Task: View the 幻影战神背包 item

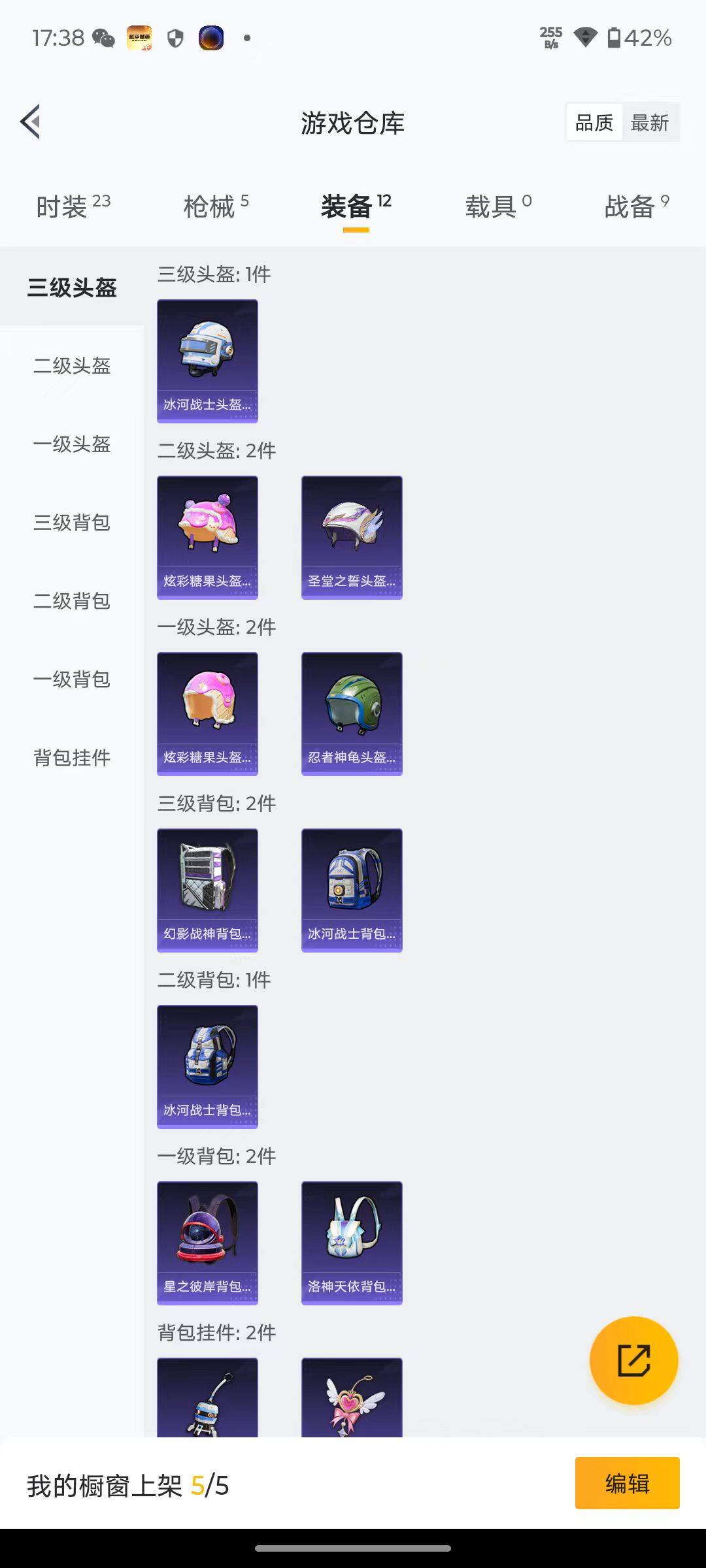Action: click(207, 890)
